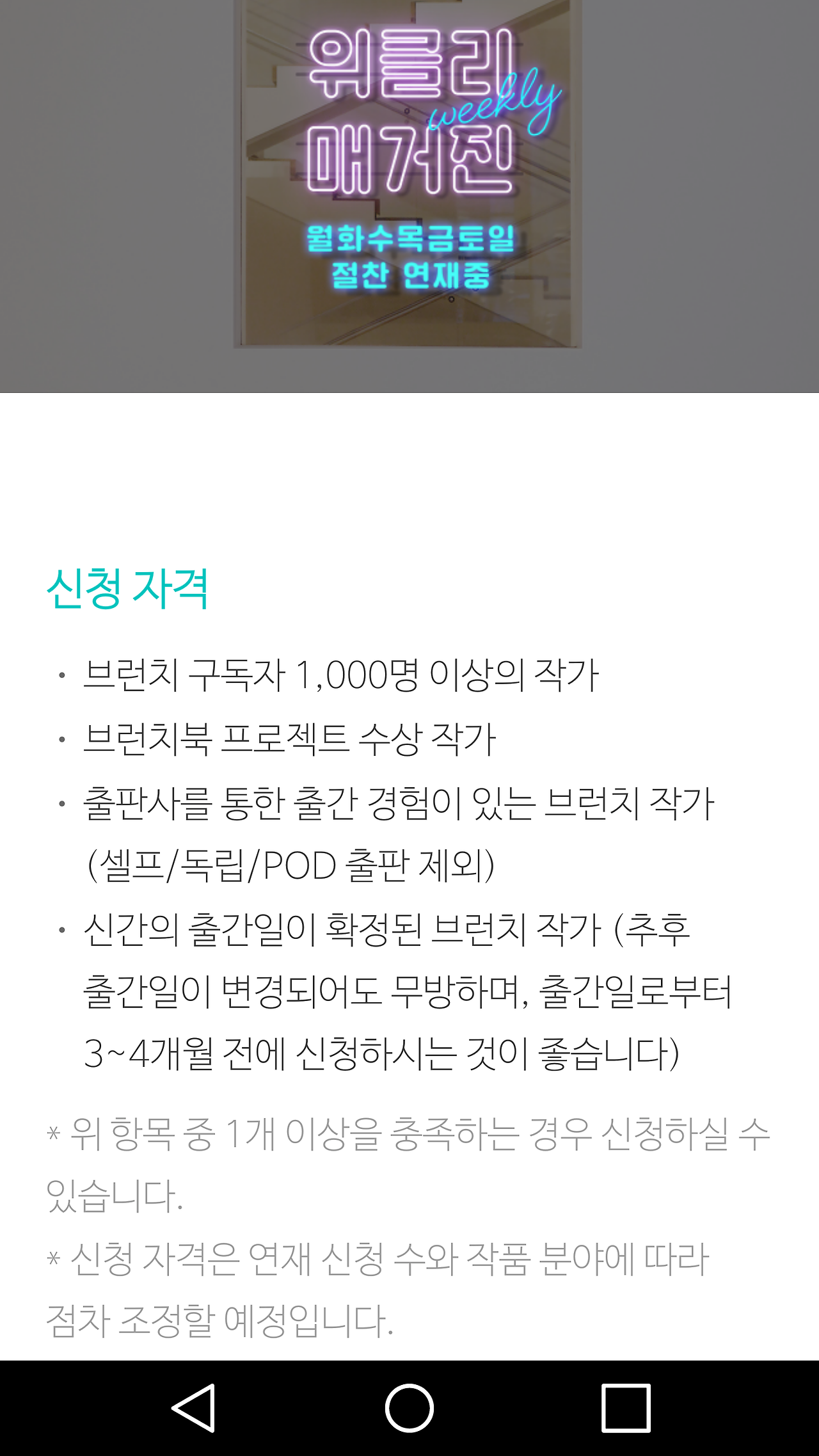Tap the Android Home circle icon
Image resolution: width=819 pixels, height=1456 pixels.
tap(409, 1409)
